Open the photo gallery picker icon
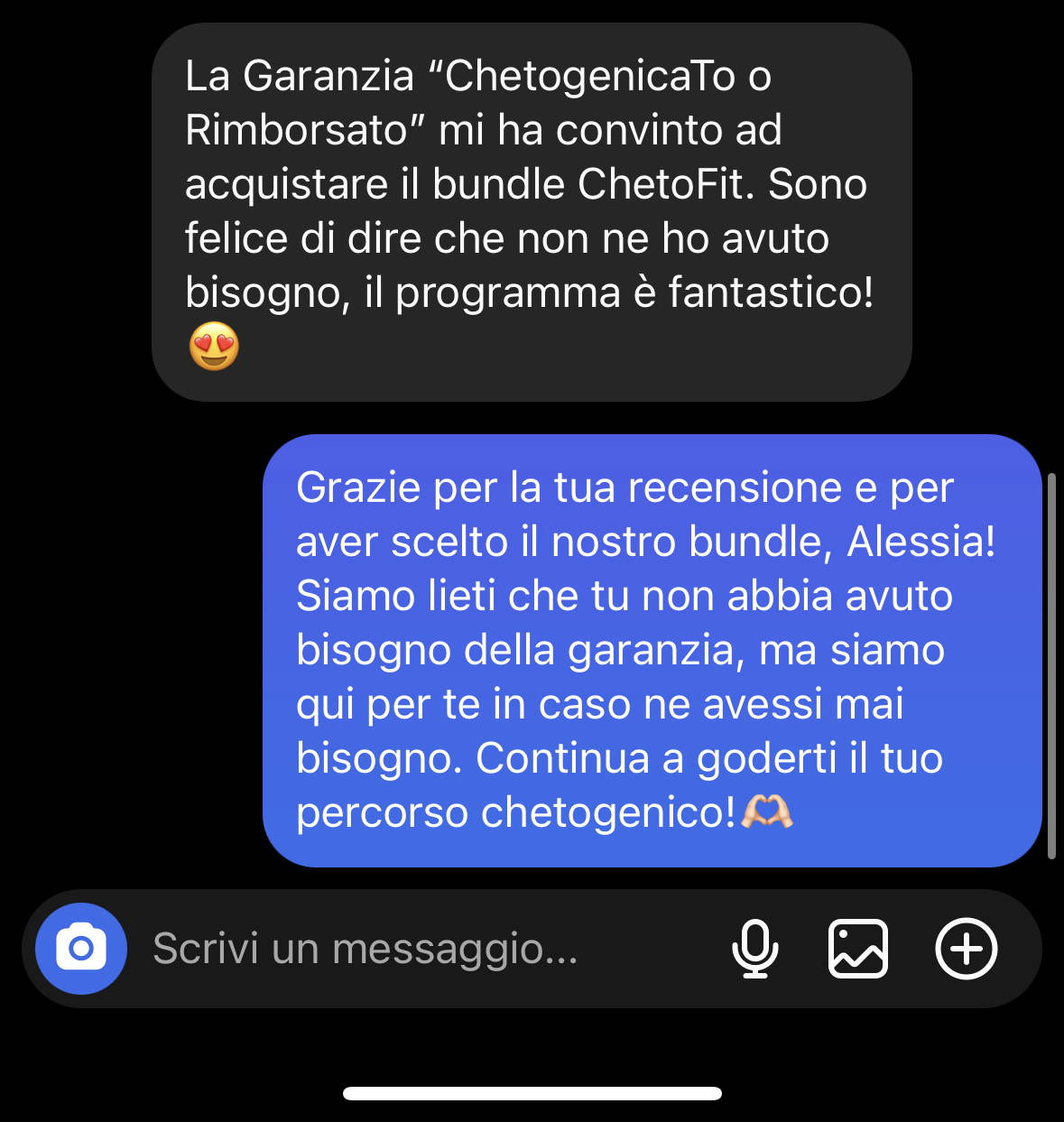1064x1122 pixels. click(857, 949)
